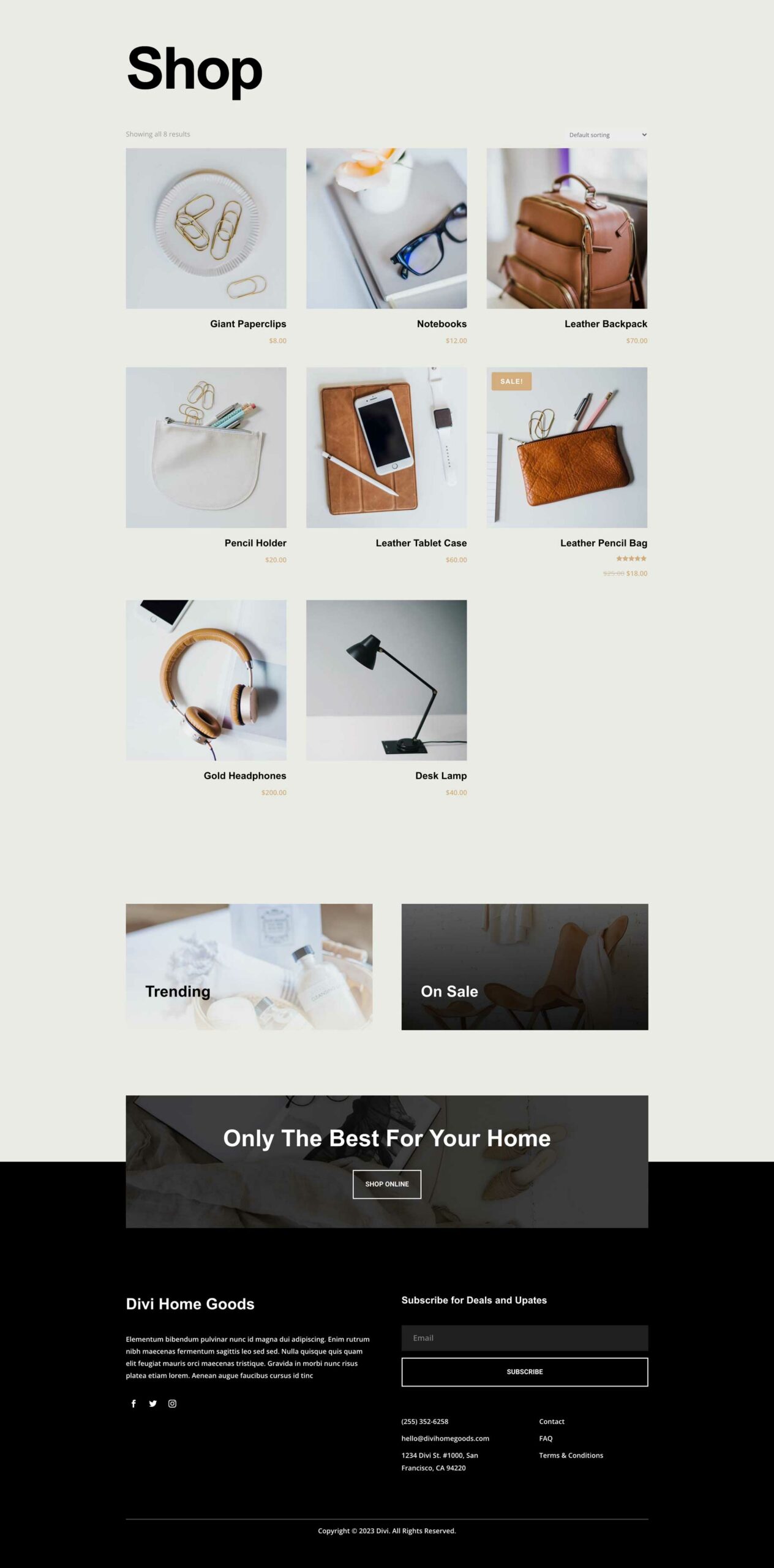The height and width of the screenshot is (1568, 774).
Task: Open the Facebook icon in footer
Action: point(133,1403)
